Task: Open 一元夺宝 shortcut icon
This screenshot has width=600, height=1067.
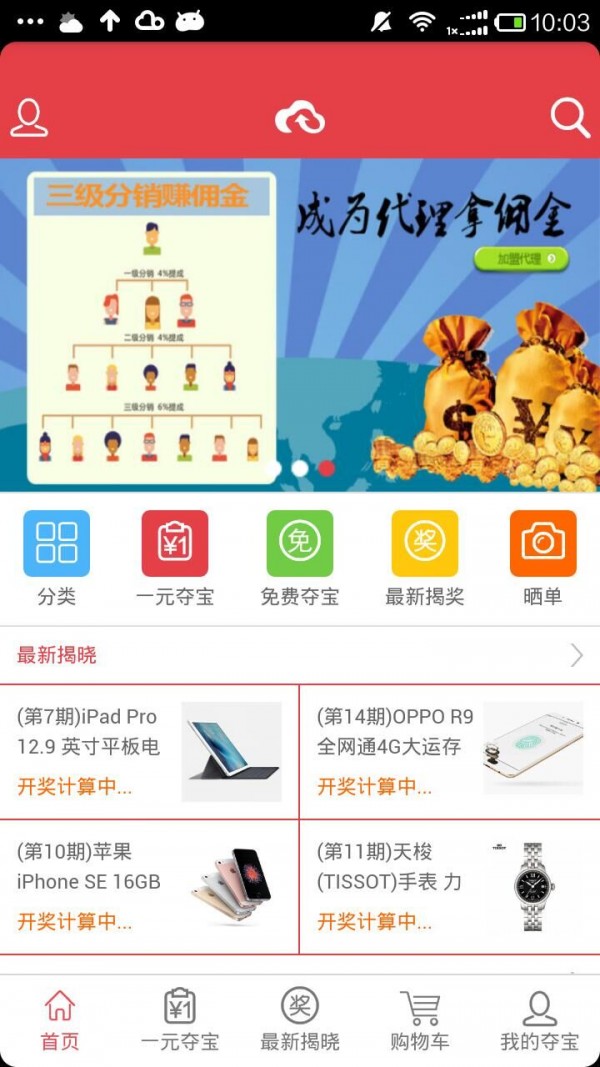Action: click(175, 558)
